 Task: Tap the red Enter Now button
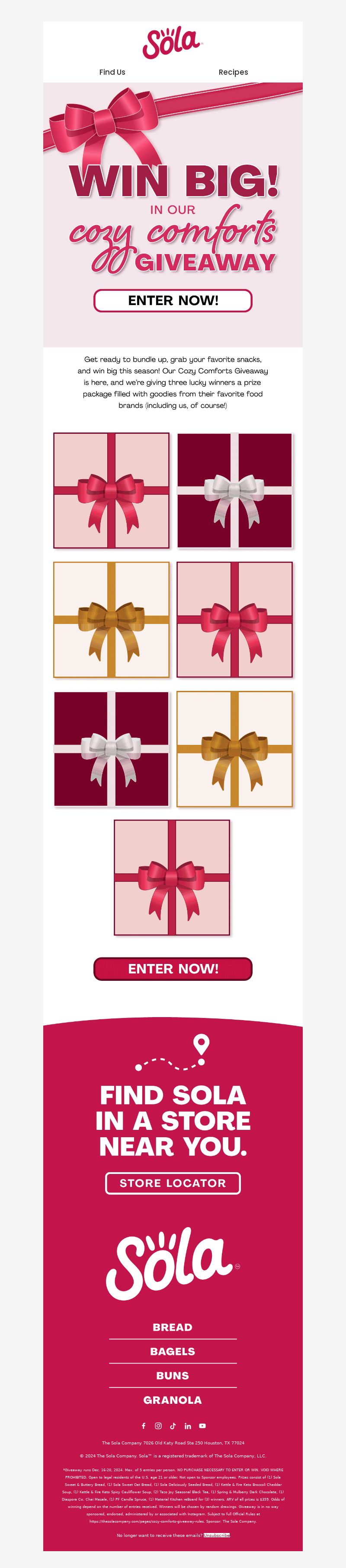(x=173, y=968)
